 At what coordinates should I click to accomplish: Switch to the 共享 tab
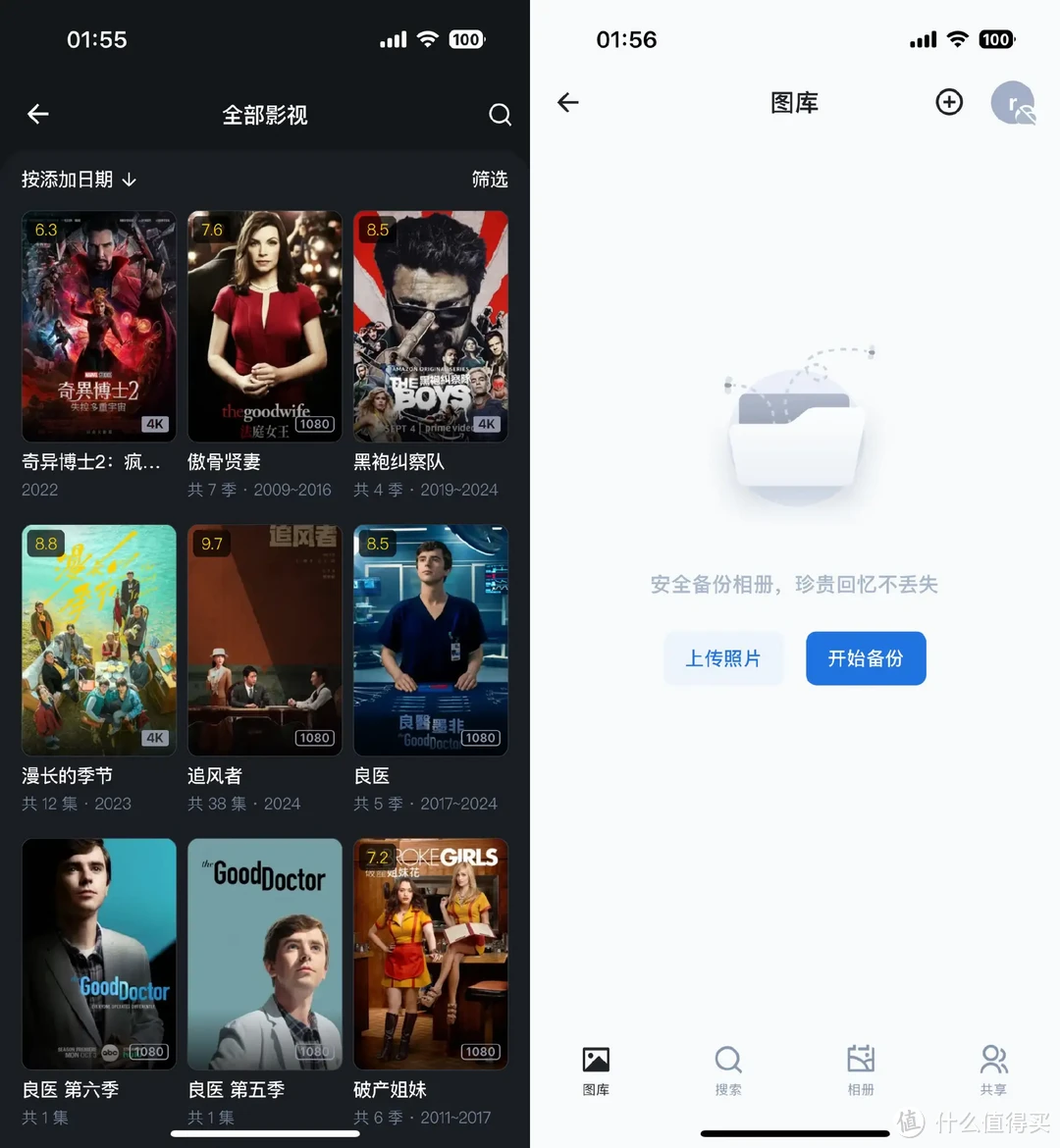point(993,1070)
